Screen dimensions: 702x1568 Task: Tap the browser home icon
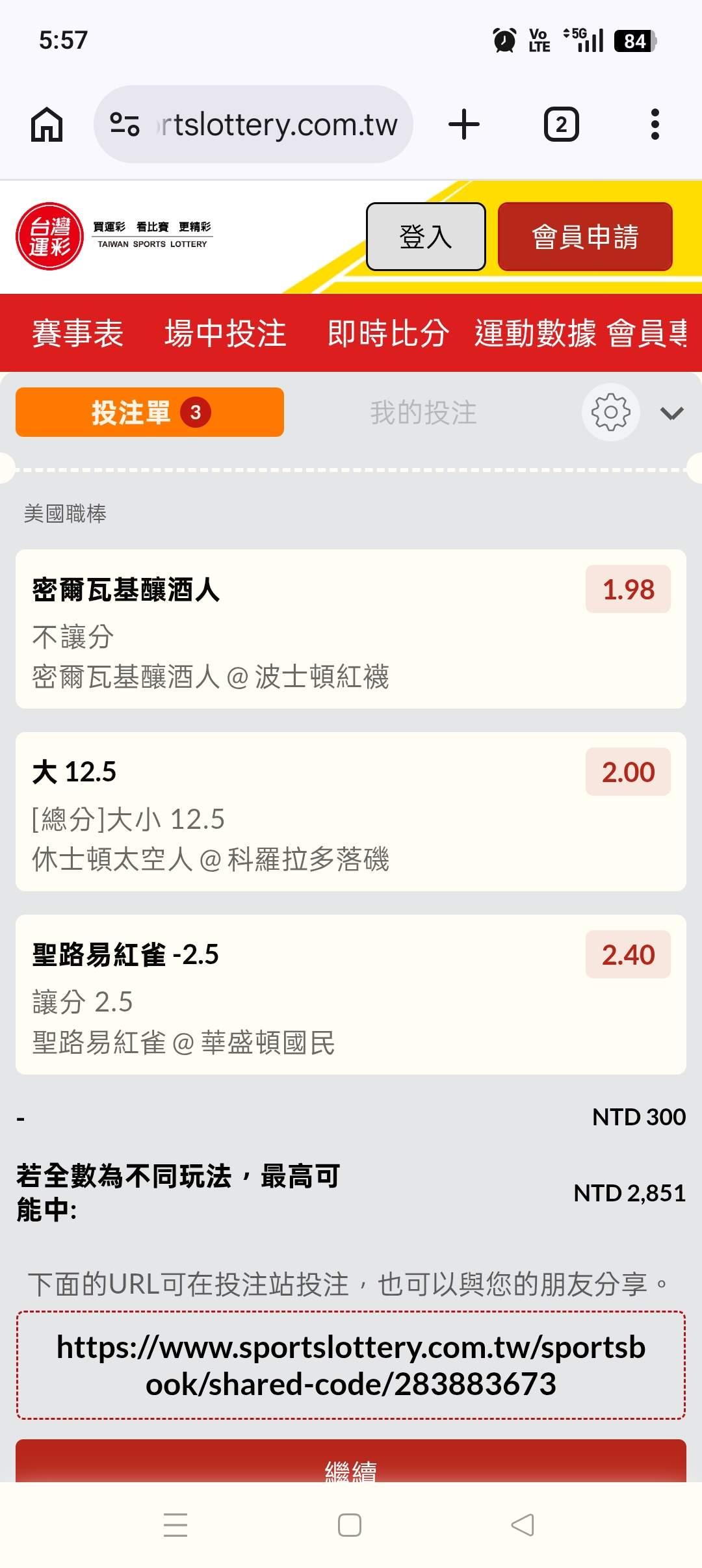(47, 124)
